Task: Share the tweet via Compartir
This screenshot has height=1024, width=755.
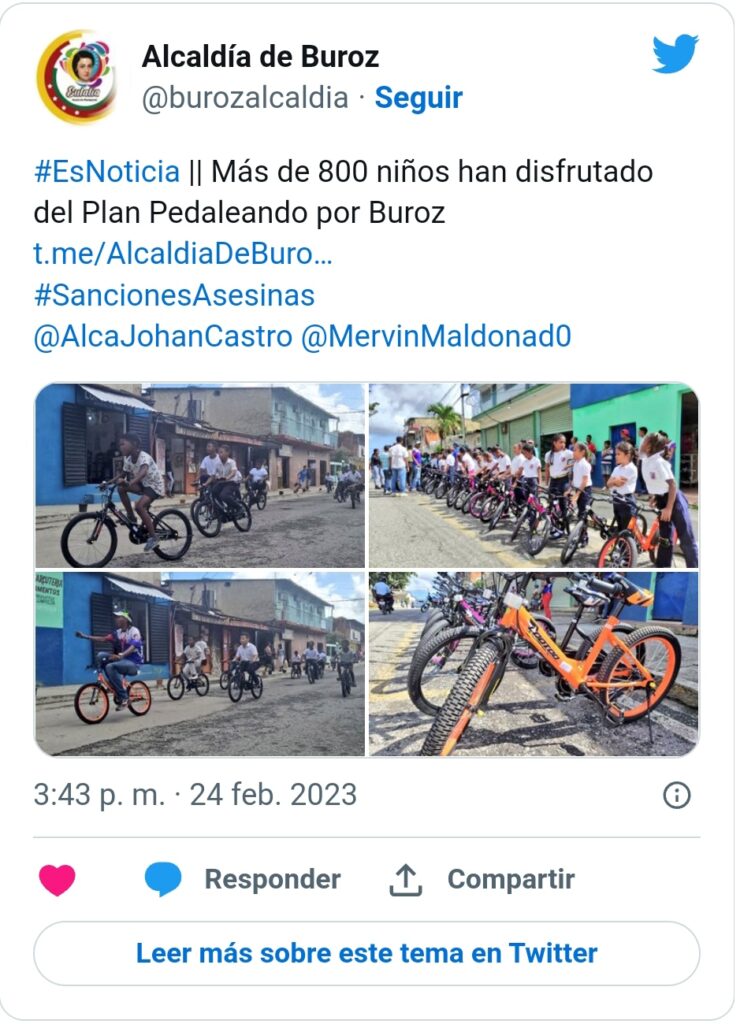Action: pyautogui.click(x=482, y=879)
